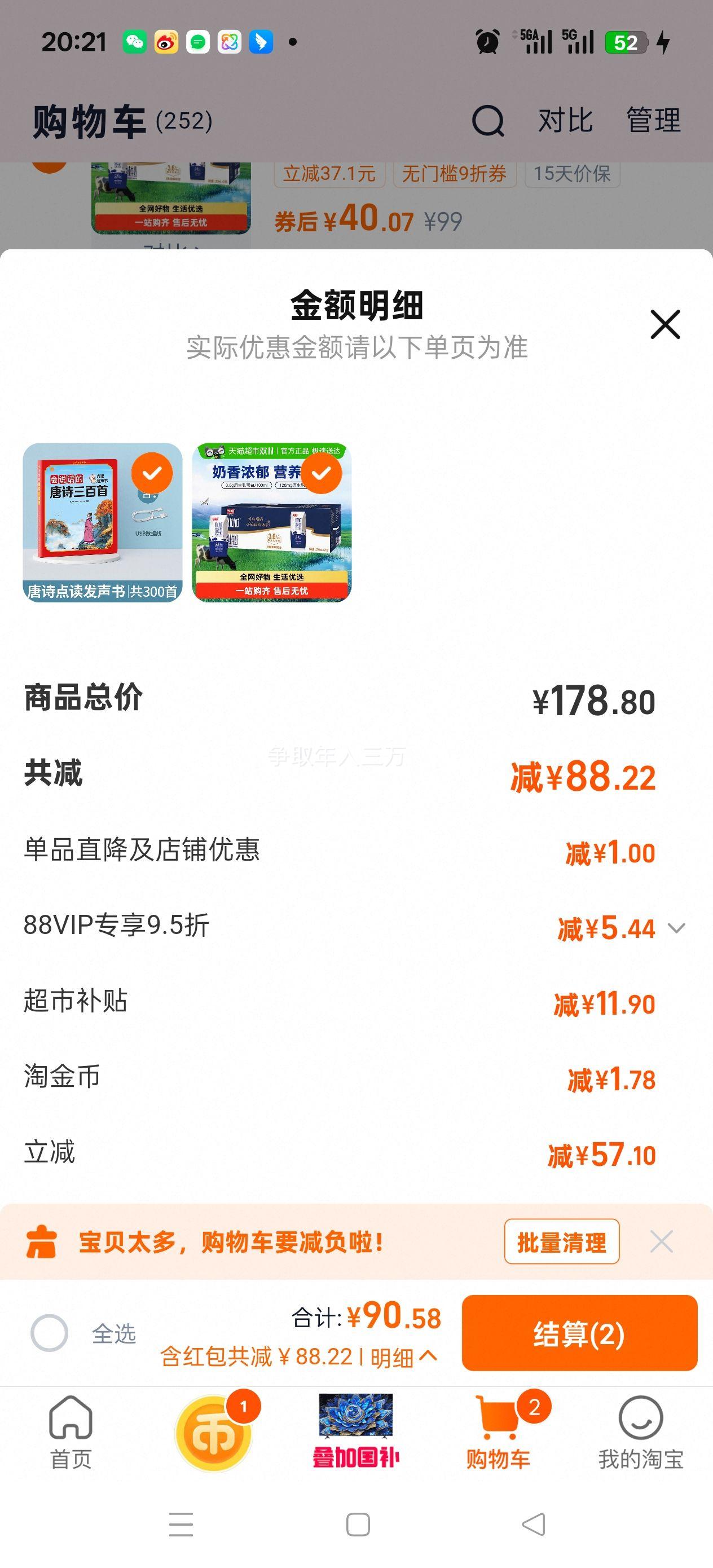713x1568 pixels.
Task: Tap 批量清理 to bulk clean cart
Action: click(561, 1242)
